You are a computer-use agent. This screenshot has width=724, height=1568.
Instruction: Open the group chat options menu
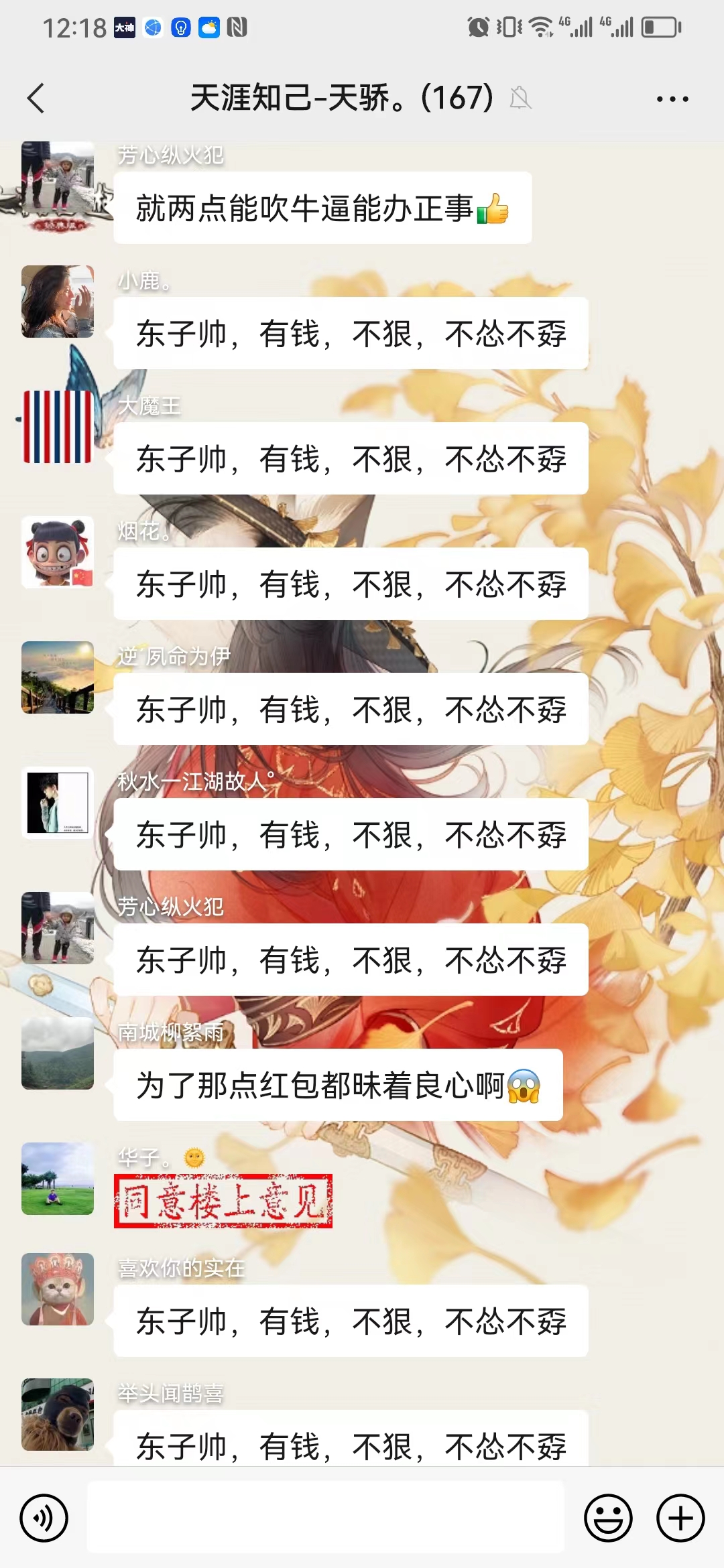click(x=672, y=99)
